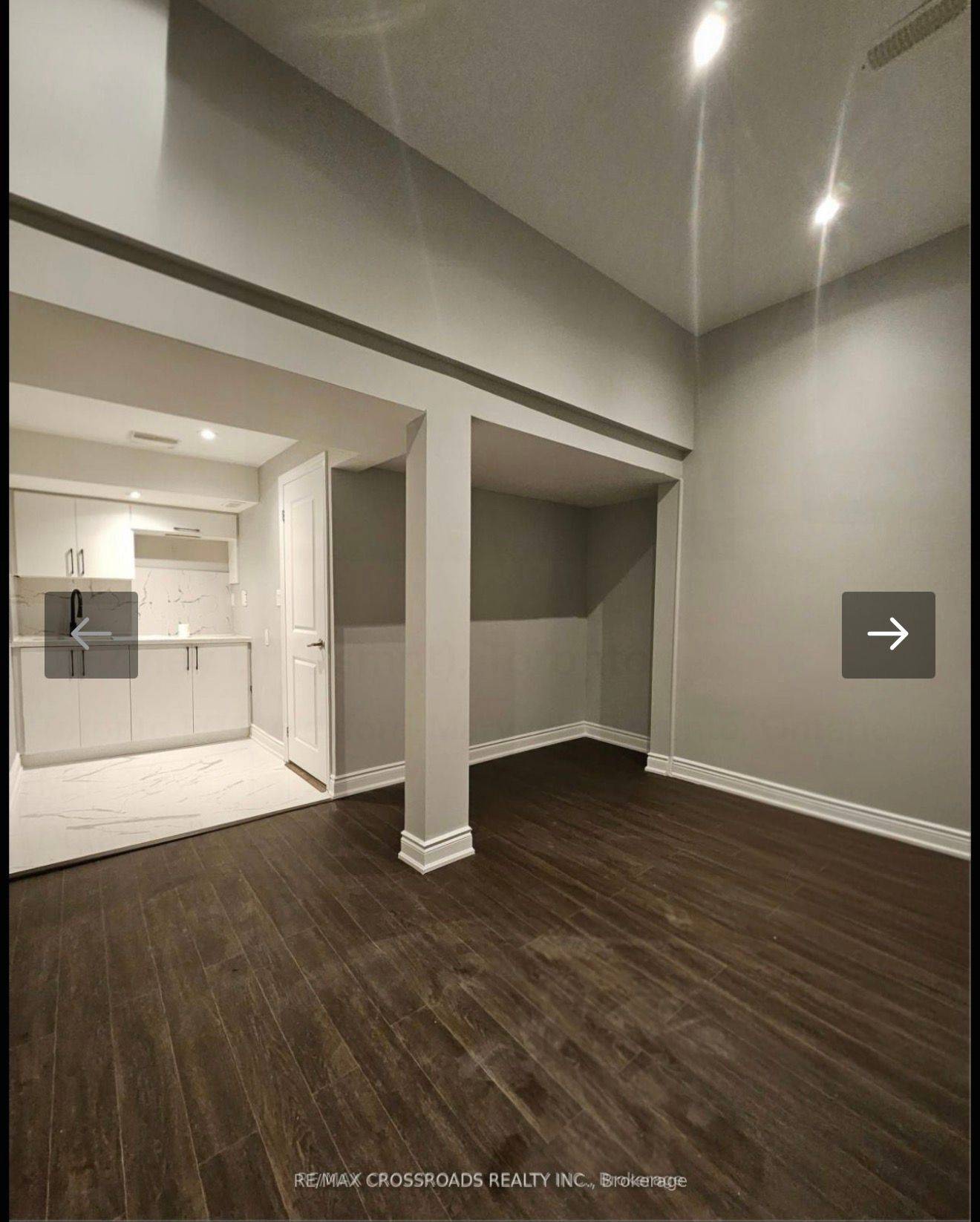
Task: Click the dark panel holding the left arrow
Action: click(x=92, y=634)
